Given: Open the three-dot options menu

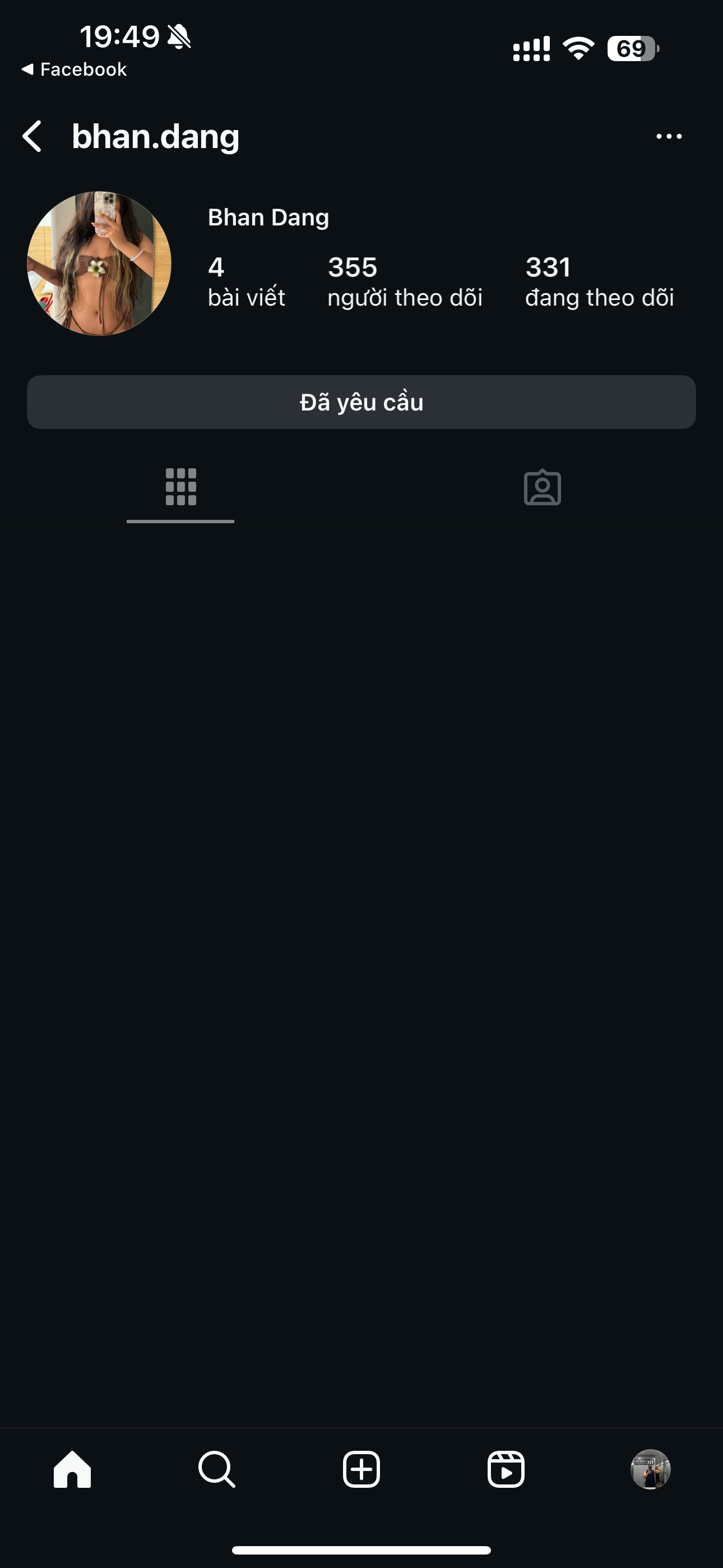Looking at the screenshot, I should (x=669, y=136).
